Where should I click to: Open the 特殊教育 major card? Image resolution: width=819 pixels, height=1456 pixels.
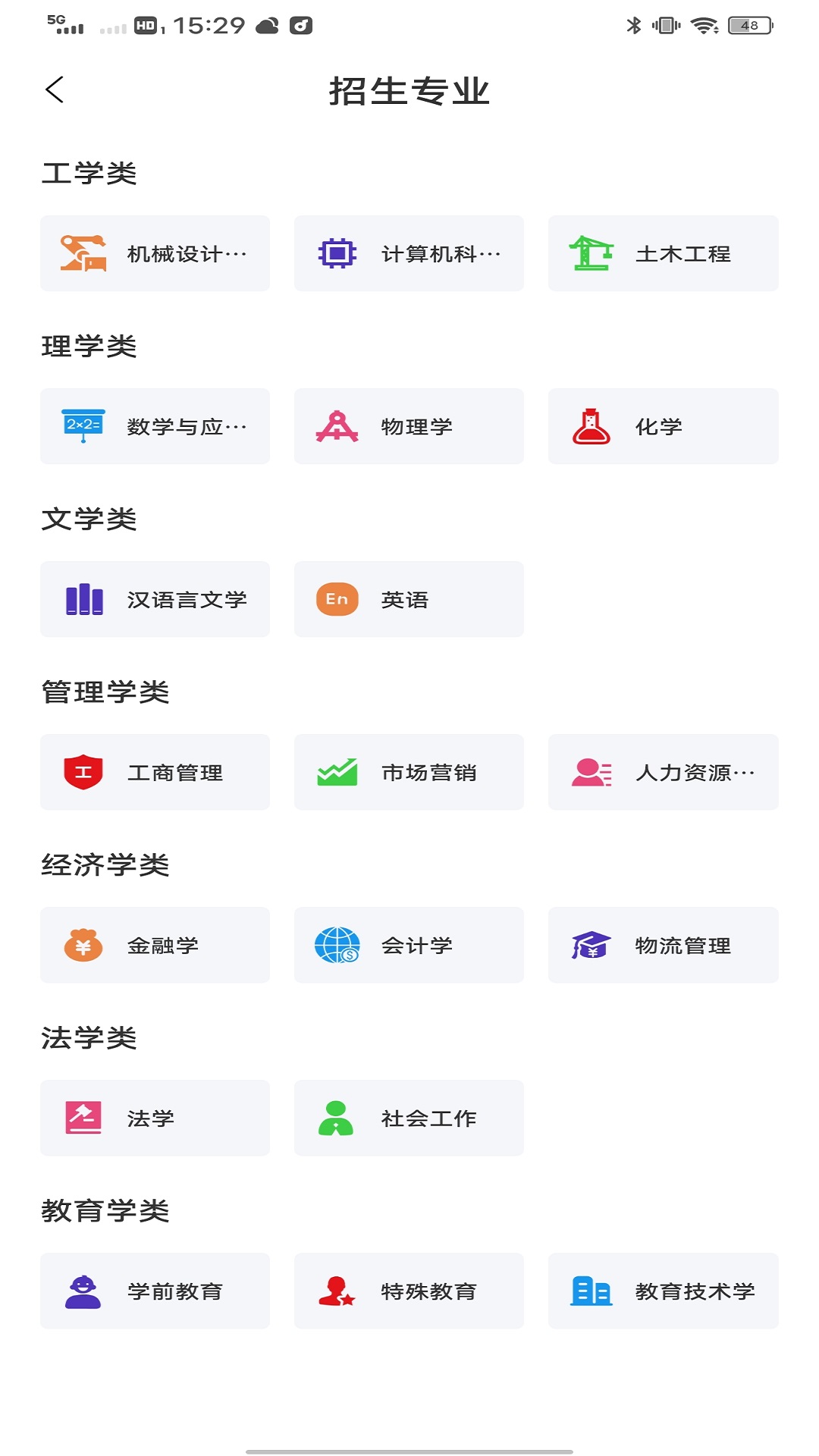408,1291
